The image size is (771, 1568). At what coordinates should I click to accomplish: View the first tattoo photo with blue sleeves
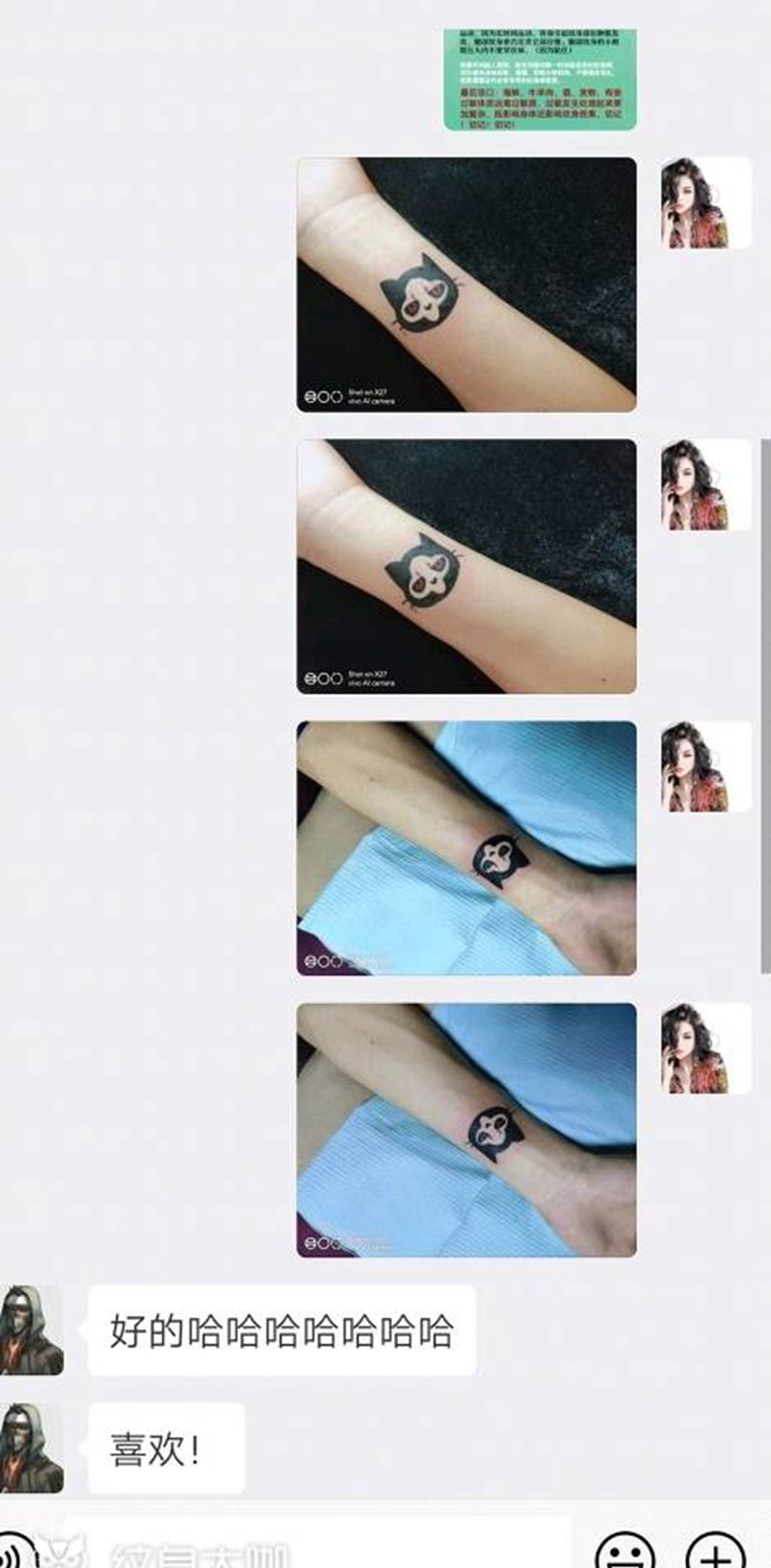click(466, 848)
